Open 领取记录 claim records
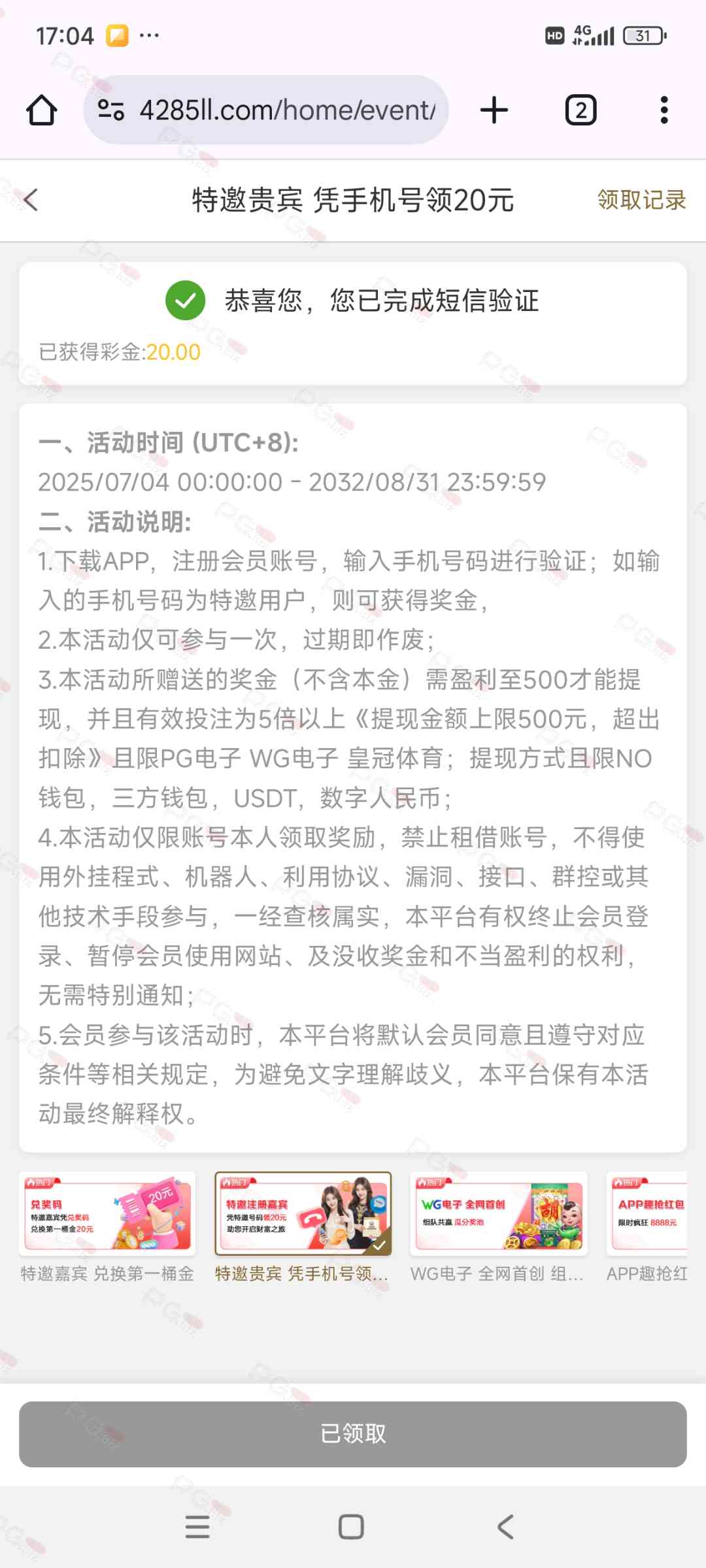 641,200
